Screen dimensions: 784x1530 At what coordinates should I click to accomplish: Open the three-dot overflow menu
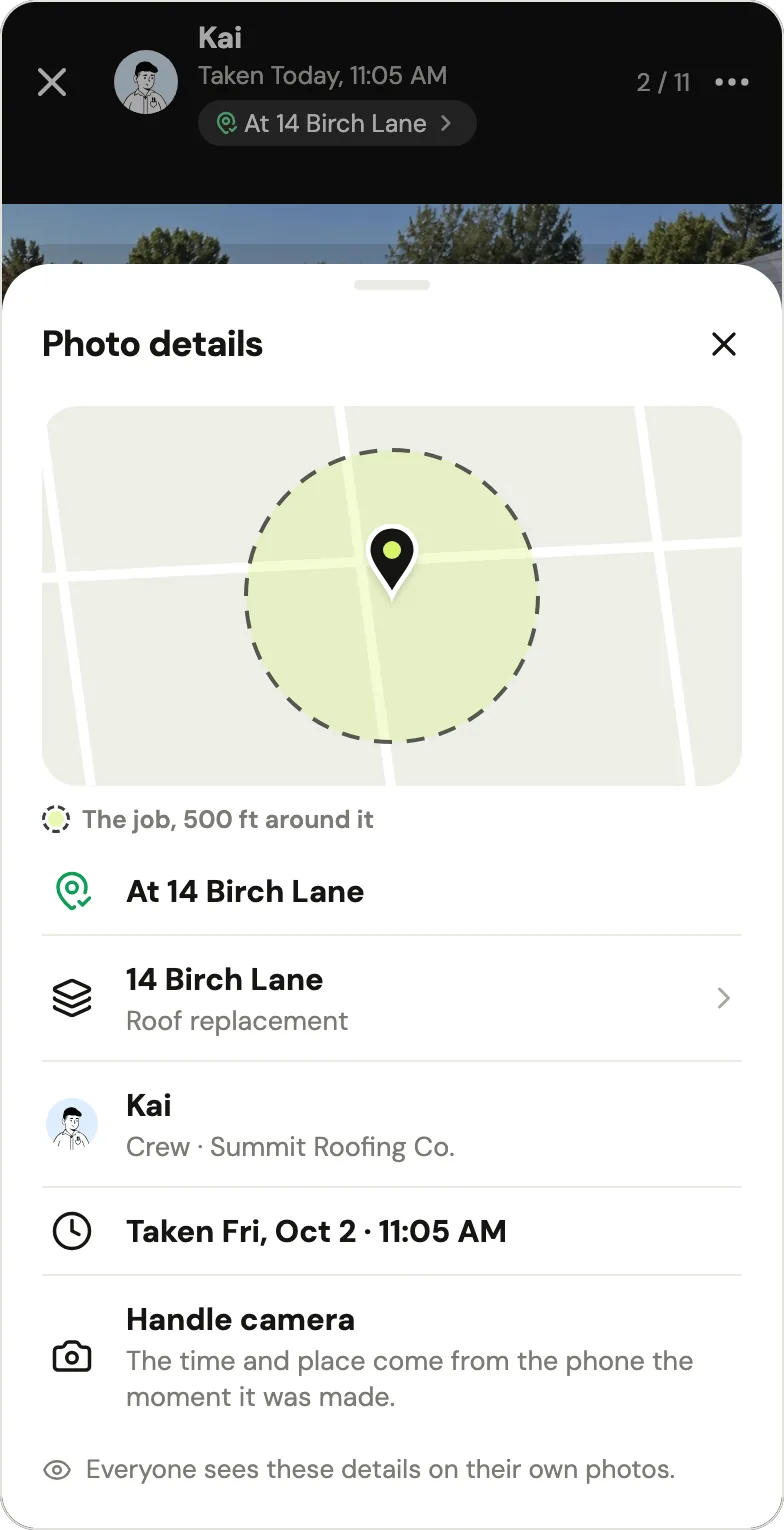[x=732, y=82]
